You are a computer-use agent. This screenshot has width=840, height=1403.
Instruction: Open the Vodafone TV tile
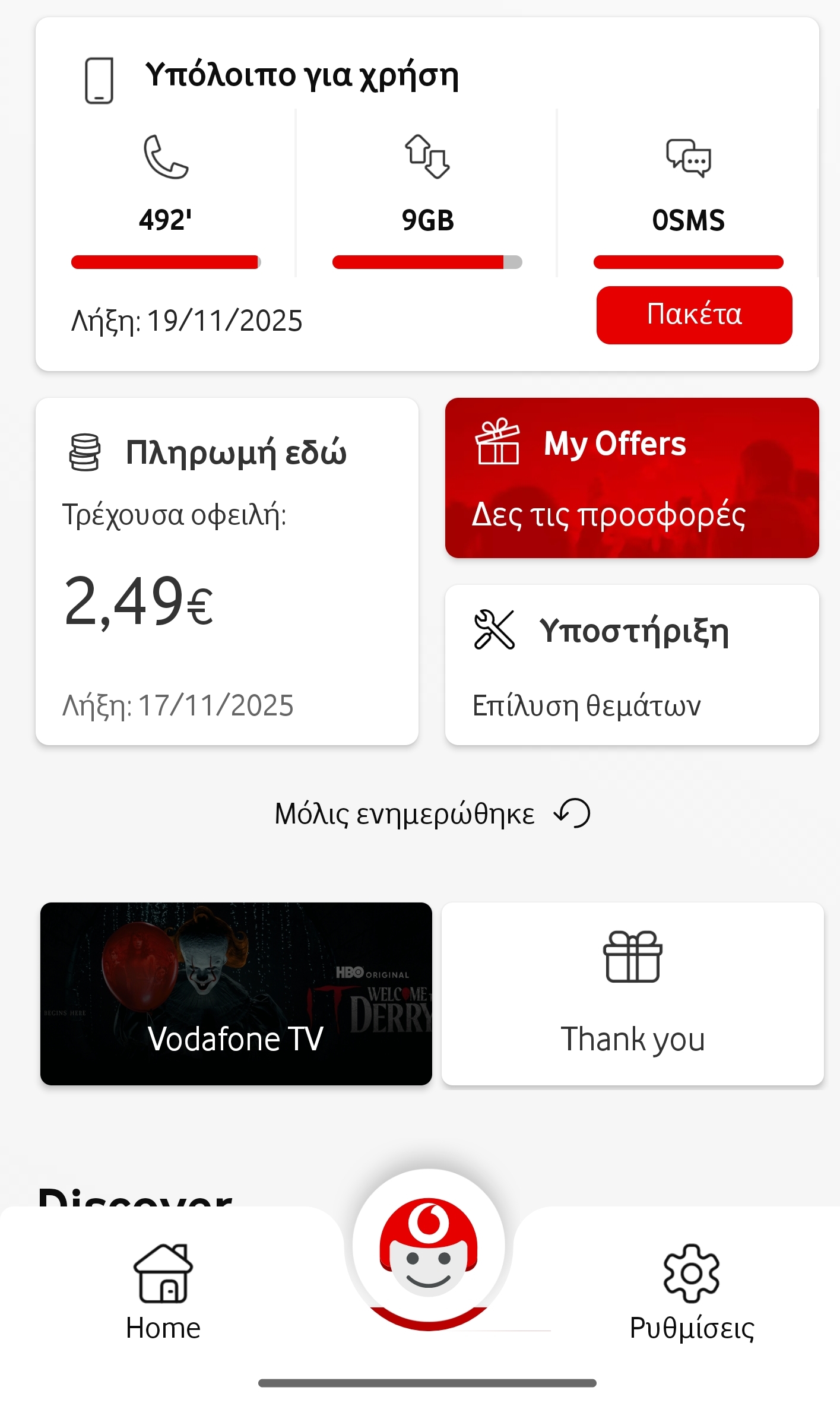coord(236,994)
